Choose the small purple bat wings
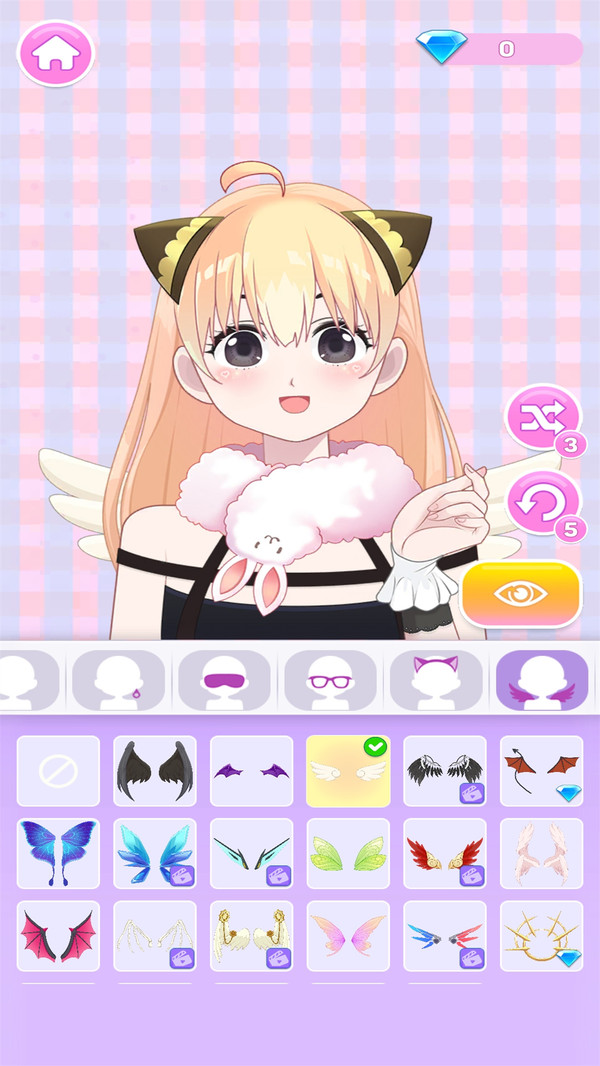The width and height of the screenshot is (600, 1066). click(251, 771)
